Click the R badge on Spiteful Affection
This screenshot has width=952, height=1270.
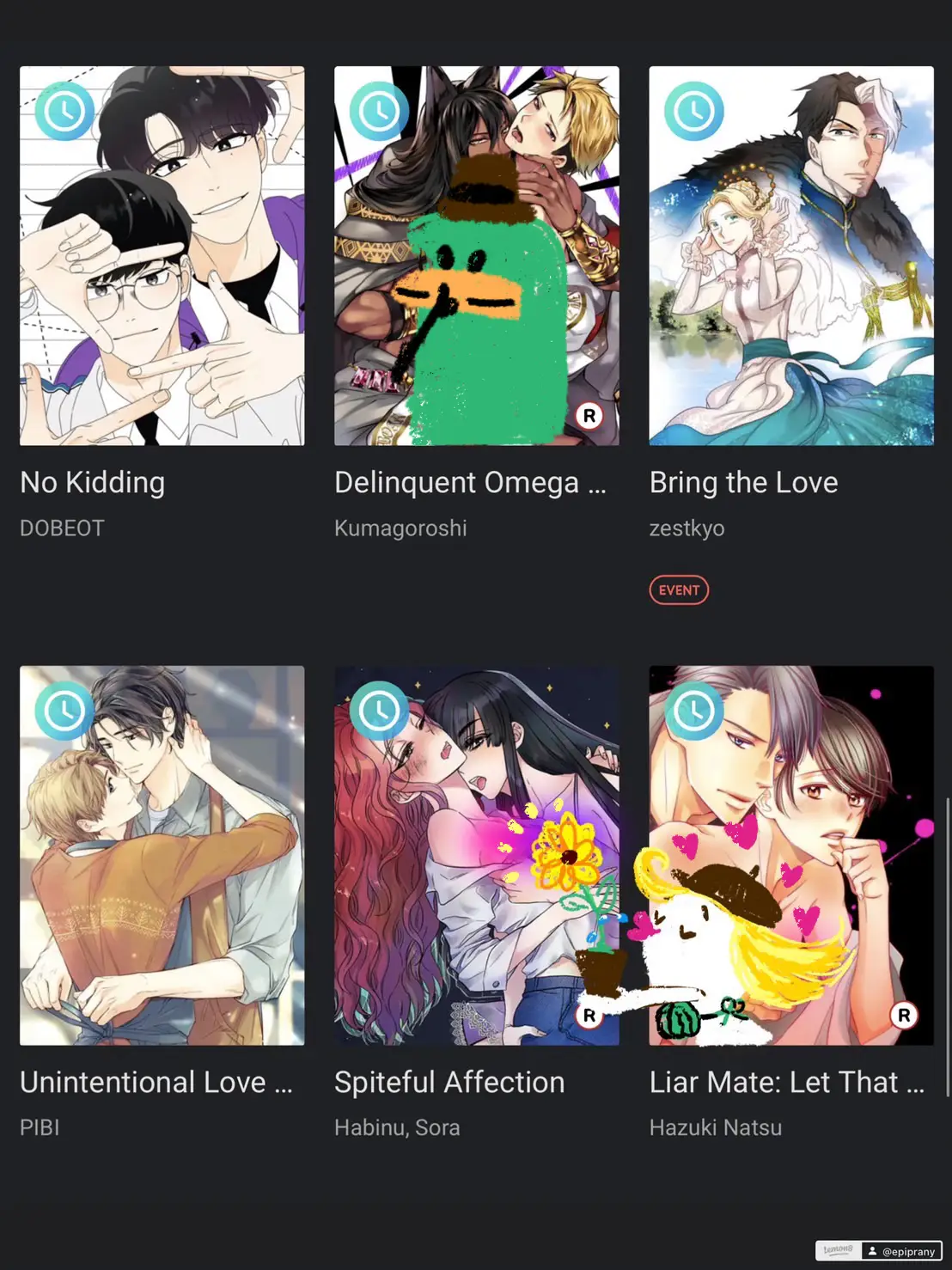[x=589, y=1017]
